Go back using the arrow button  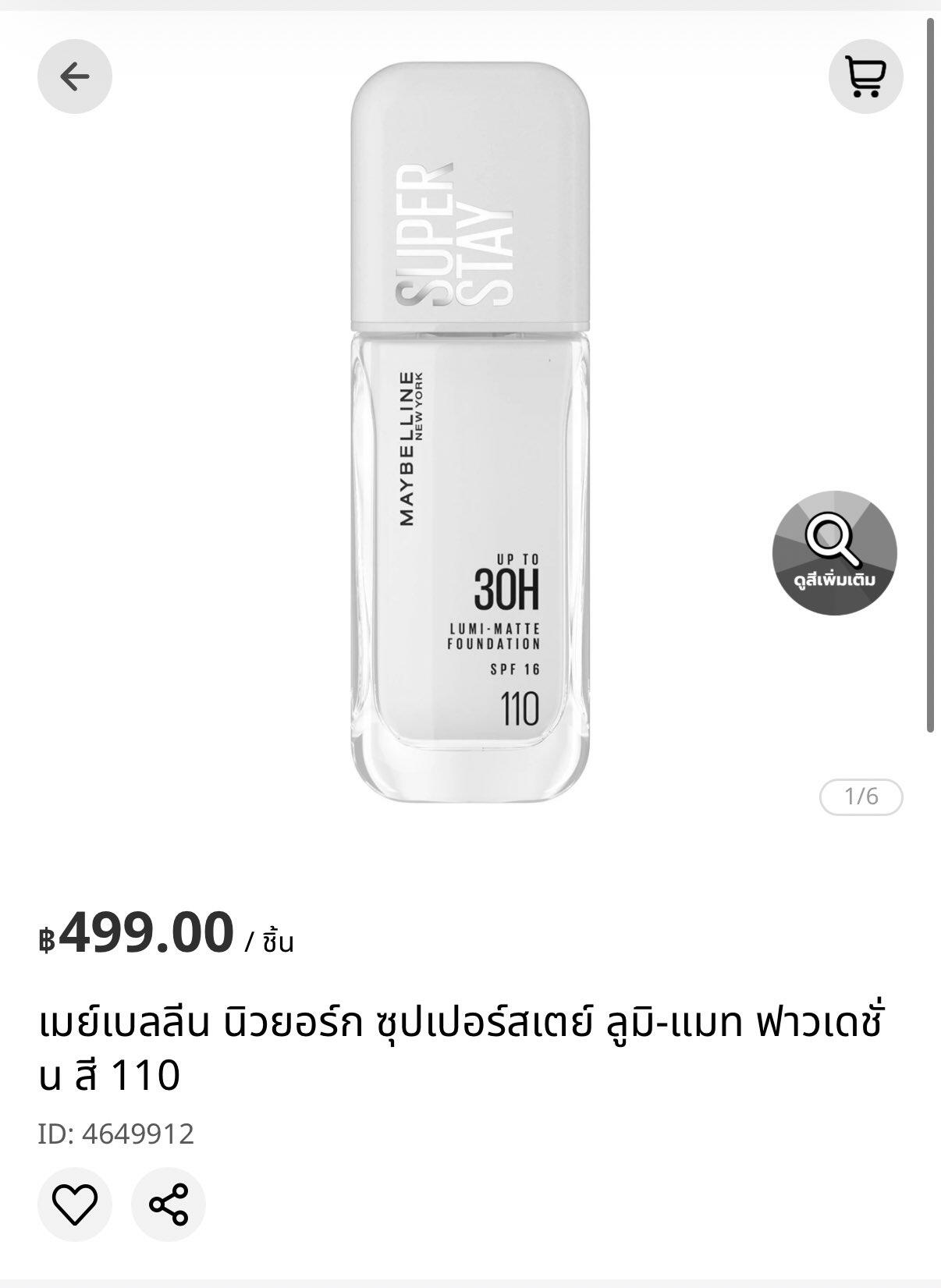(75, 76)
